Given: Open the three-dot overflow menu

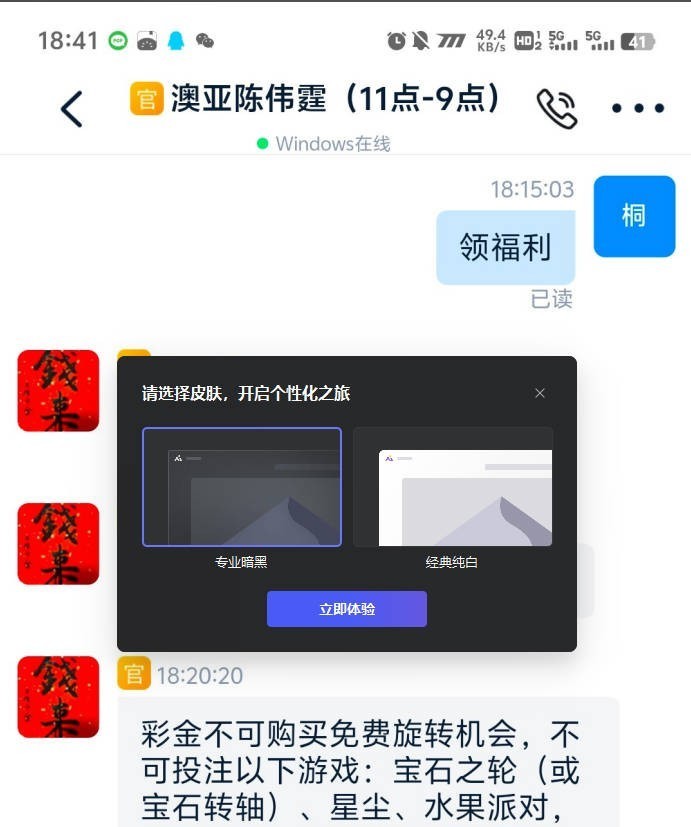Looking at the screenshot, I should (637, 109).
